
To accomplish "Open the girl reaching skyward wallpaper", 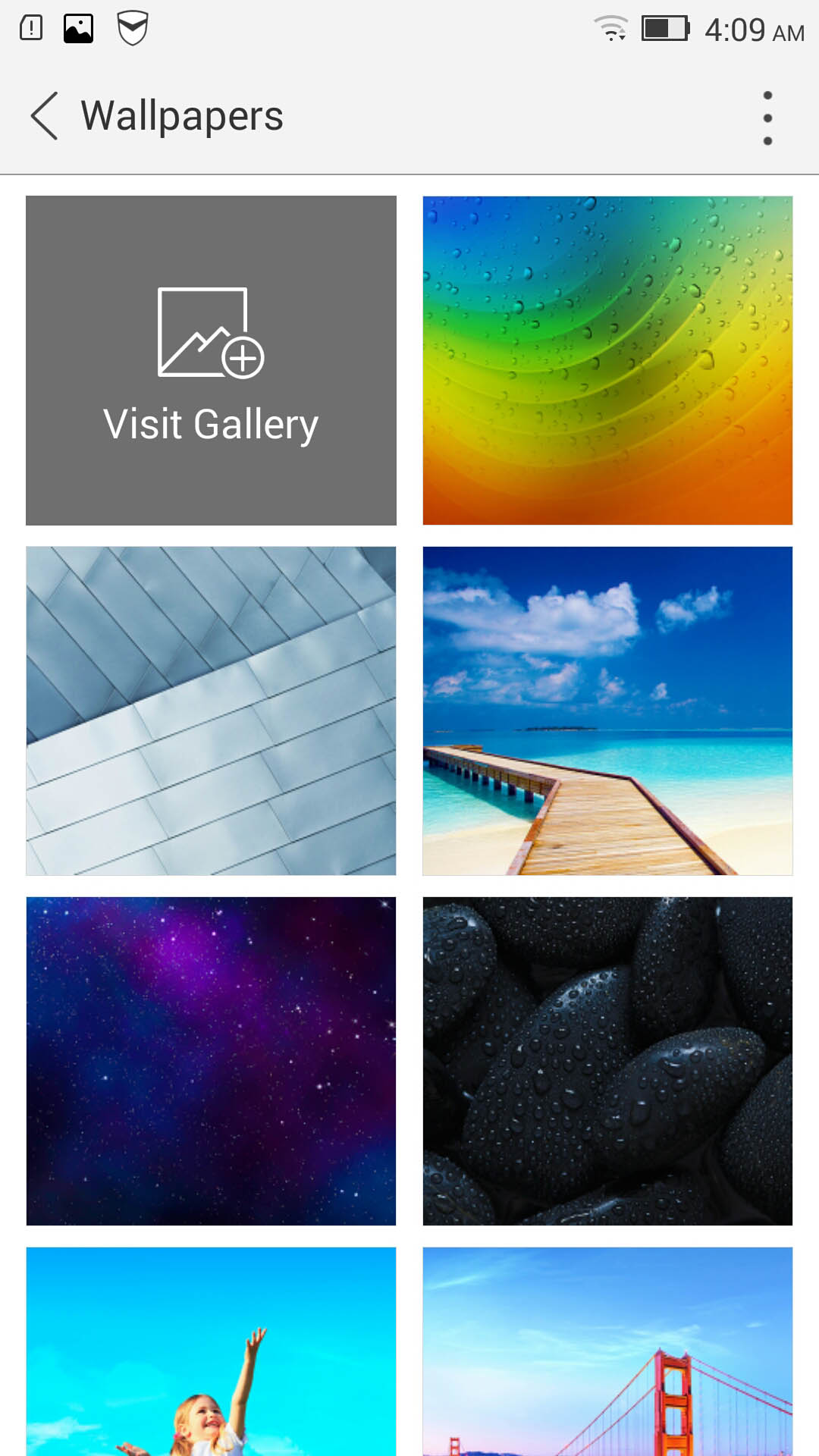I will point(211,1351).
